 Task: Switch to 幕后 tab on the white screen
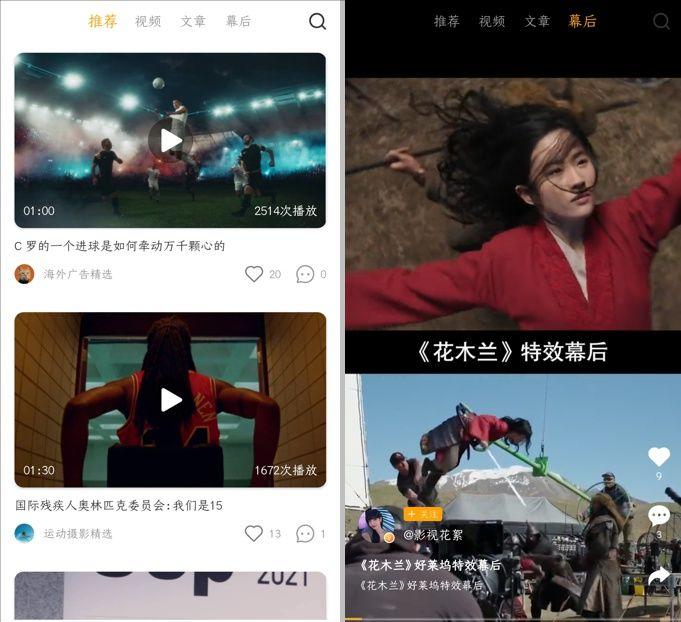[238, 21]
